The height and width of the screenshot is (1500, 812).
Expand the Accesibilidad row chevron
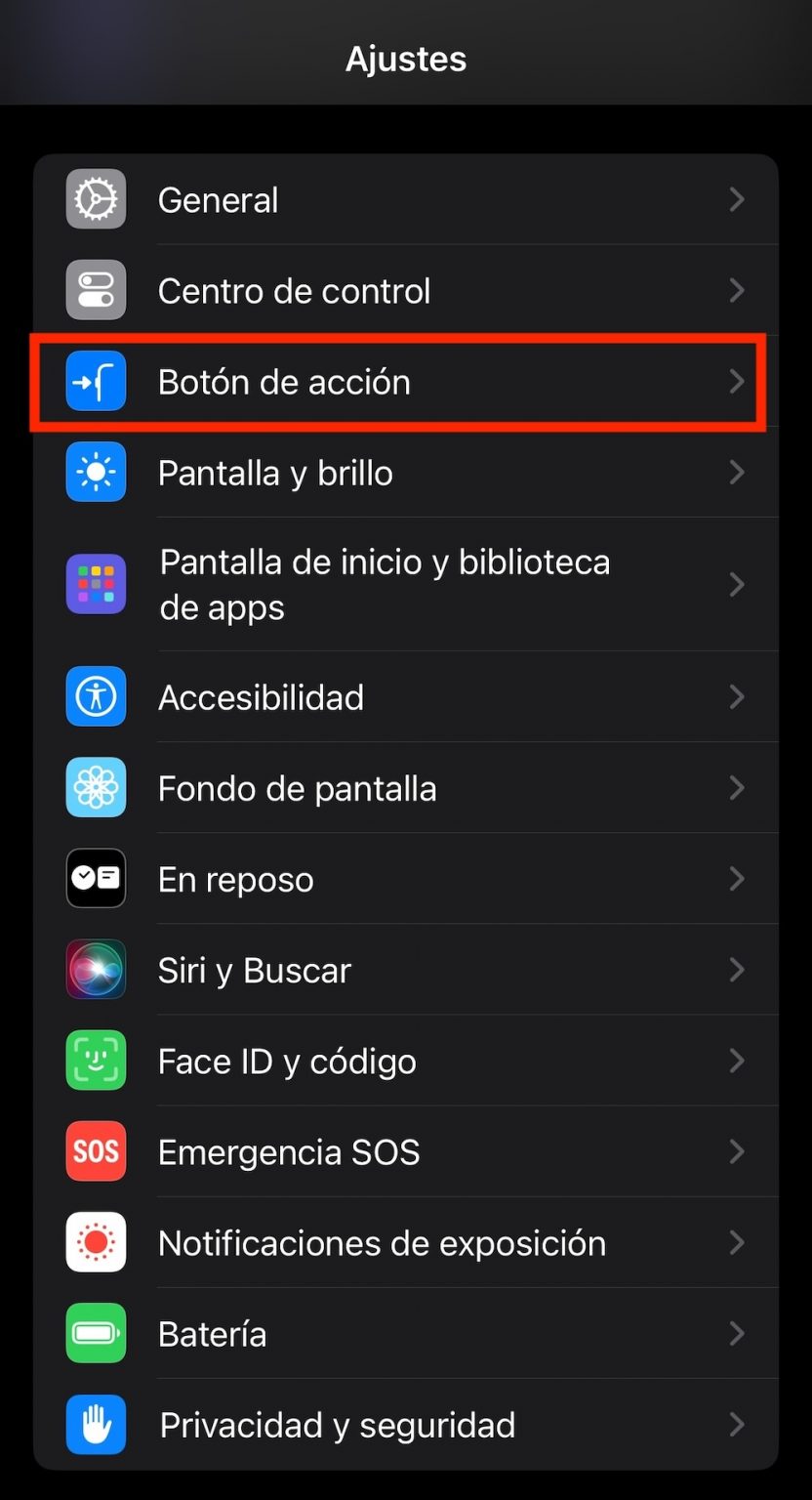pyautogui.click(x=738, y=696)
